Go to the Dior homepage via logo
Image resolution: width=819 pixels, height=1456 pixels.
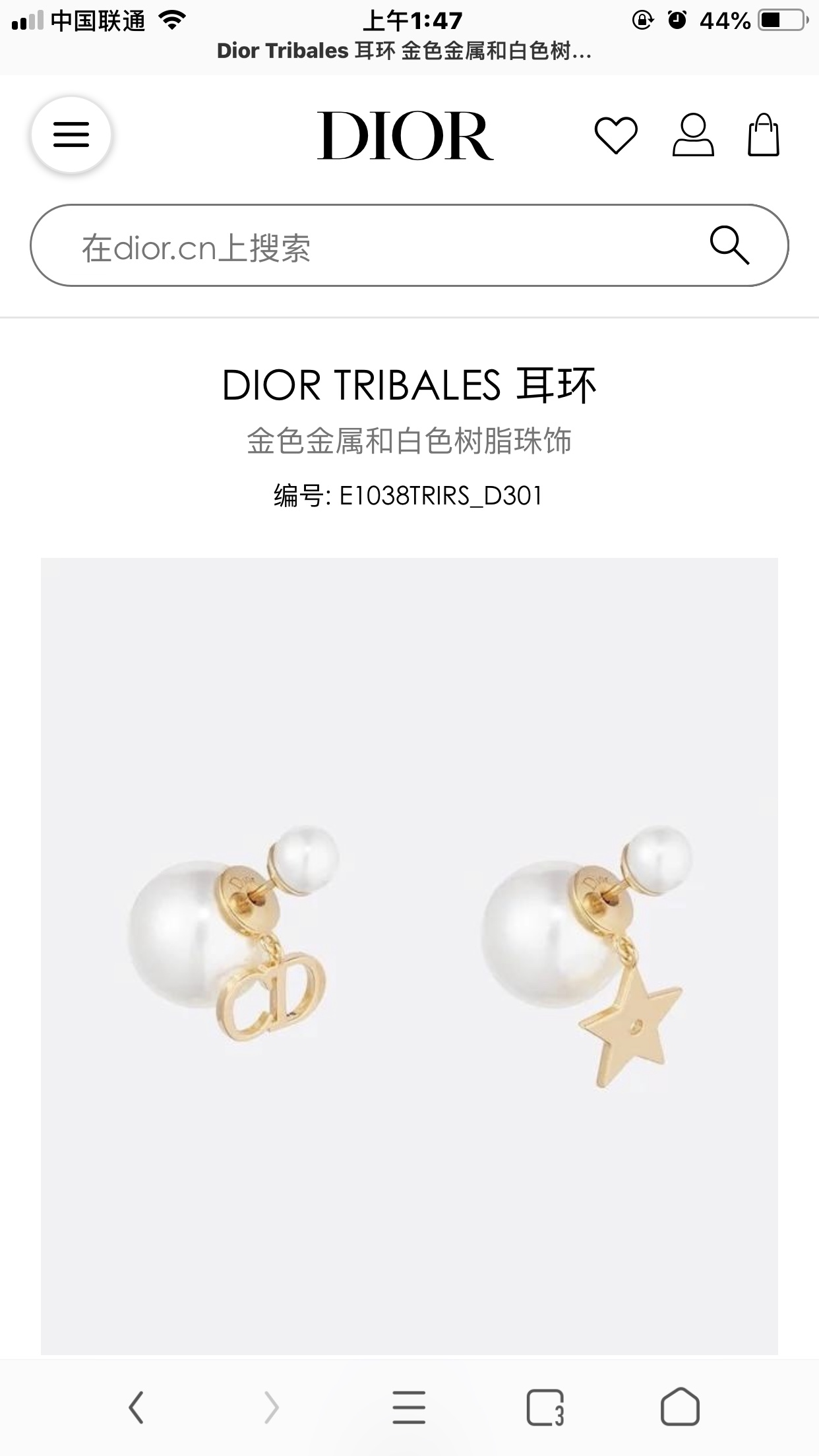(x=405, y=136)
